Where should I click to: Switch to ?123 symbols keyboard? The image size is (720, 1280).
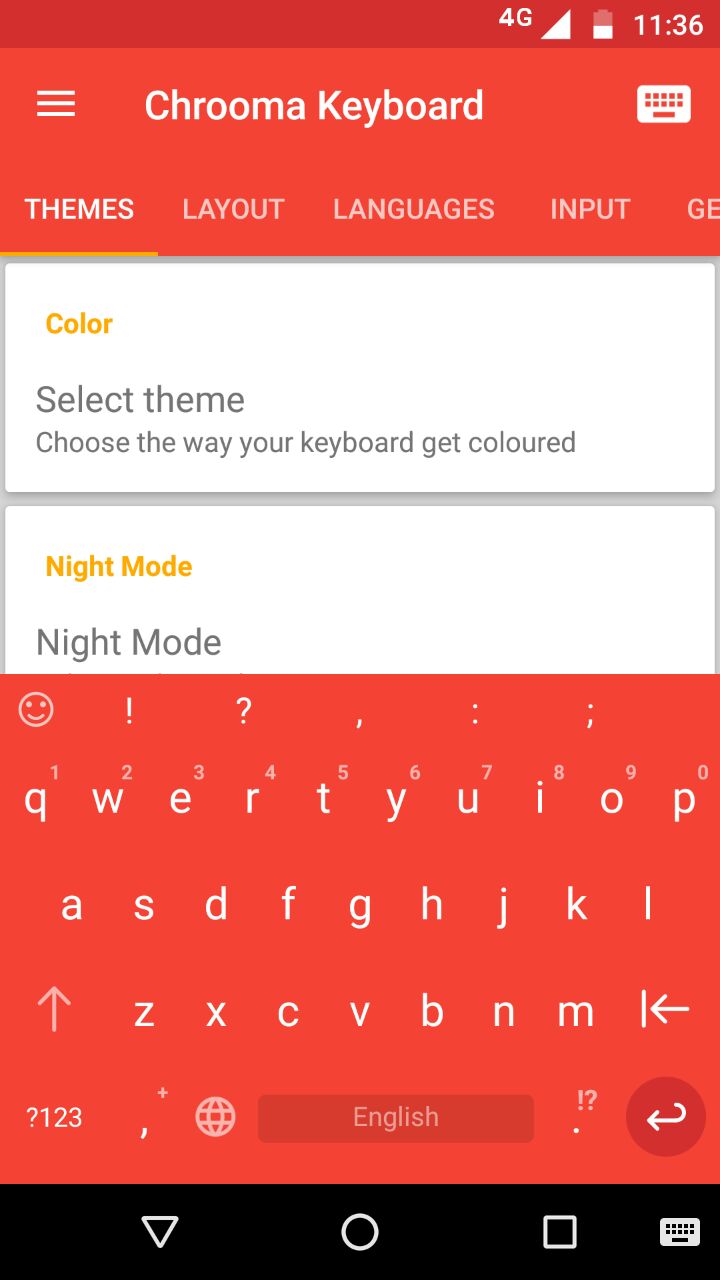(54, 1117)
